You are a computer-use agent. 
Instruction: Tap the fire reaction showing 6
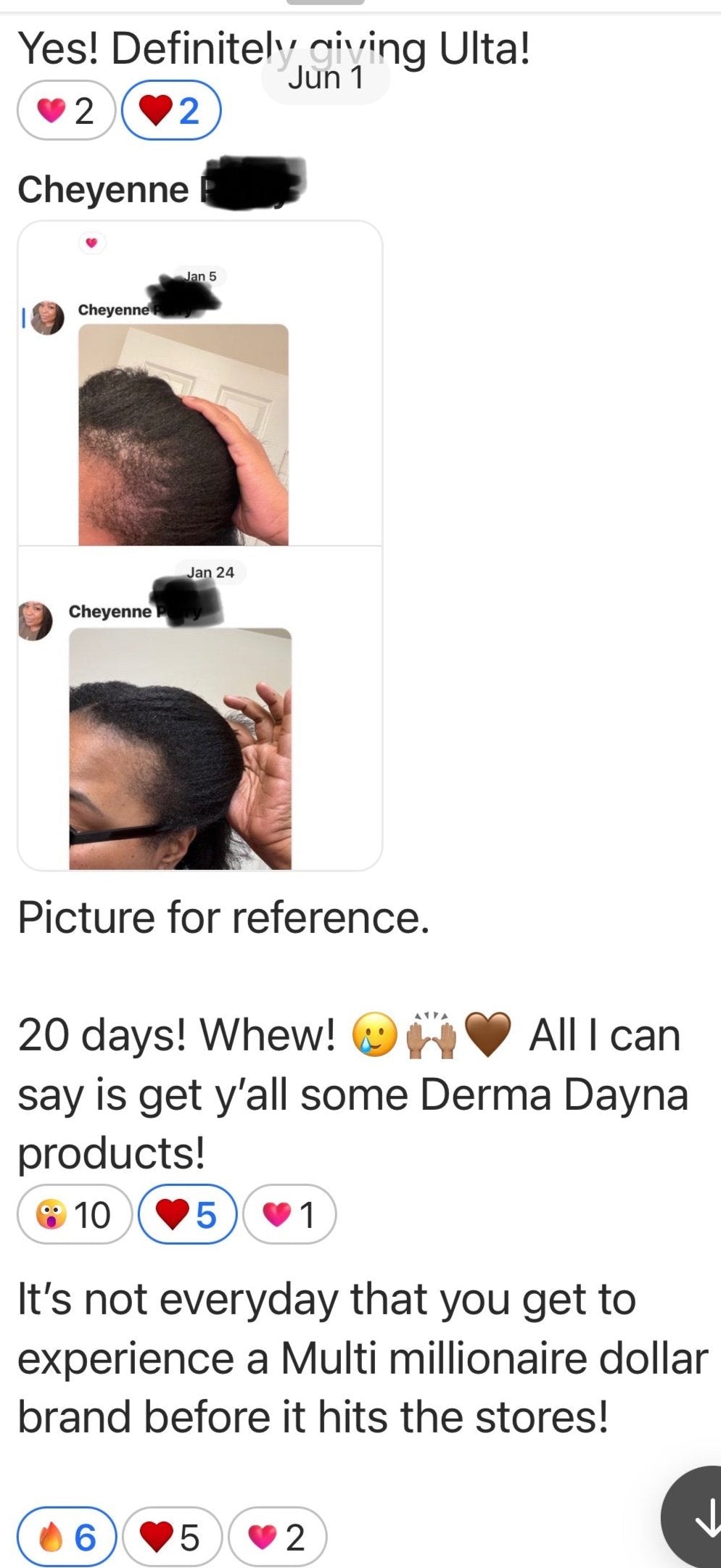tap(67, 1537)
